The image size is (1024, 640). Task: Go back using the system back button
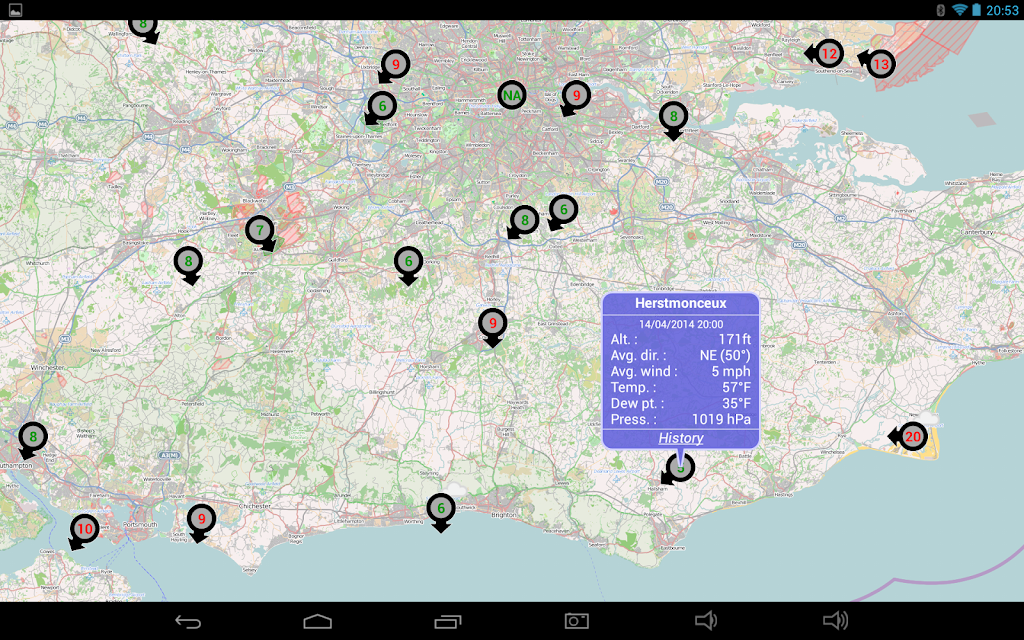(188, 621)
